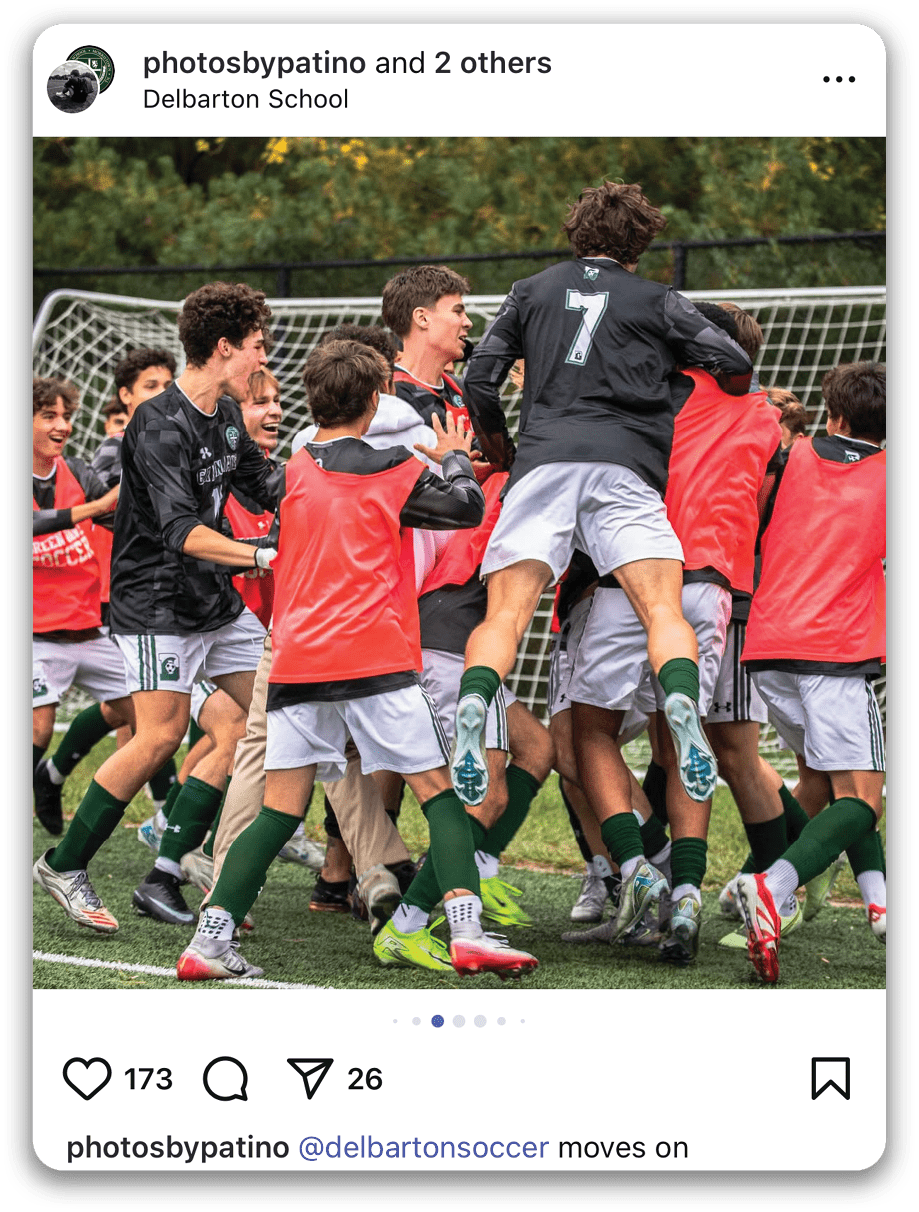View Delbarton School location page
Screen dimensions: 919x1212
pyautogui.click(x=246, y=100)
